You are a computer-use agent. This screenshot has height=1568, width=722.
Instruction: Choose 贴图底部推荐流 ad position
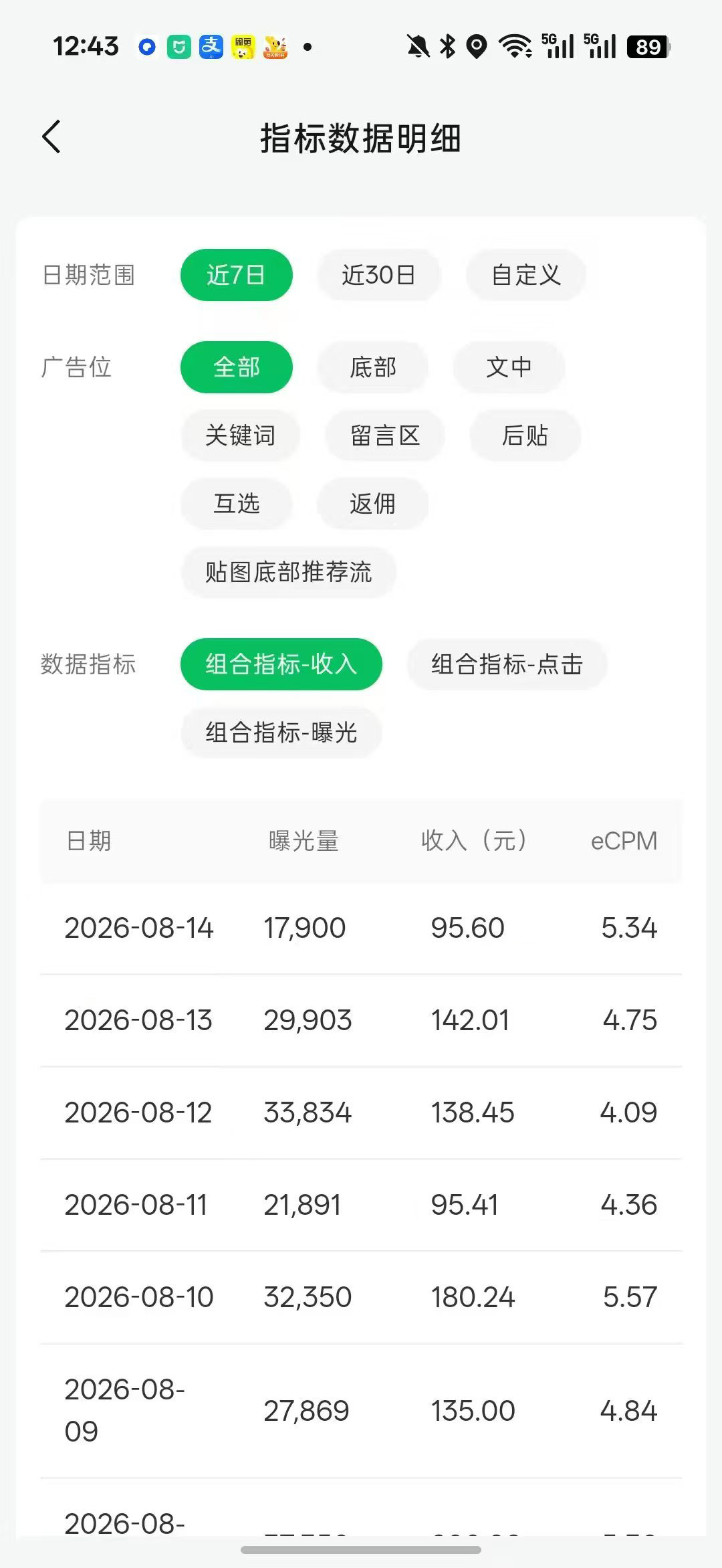[x=289, y=572]
